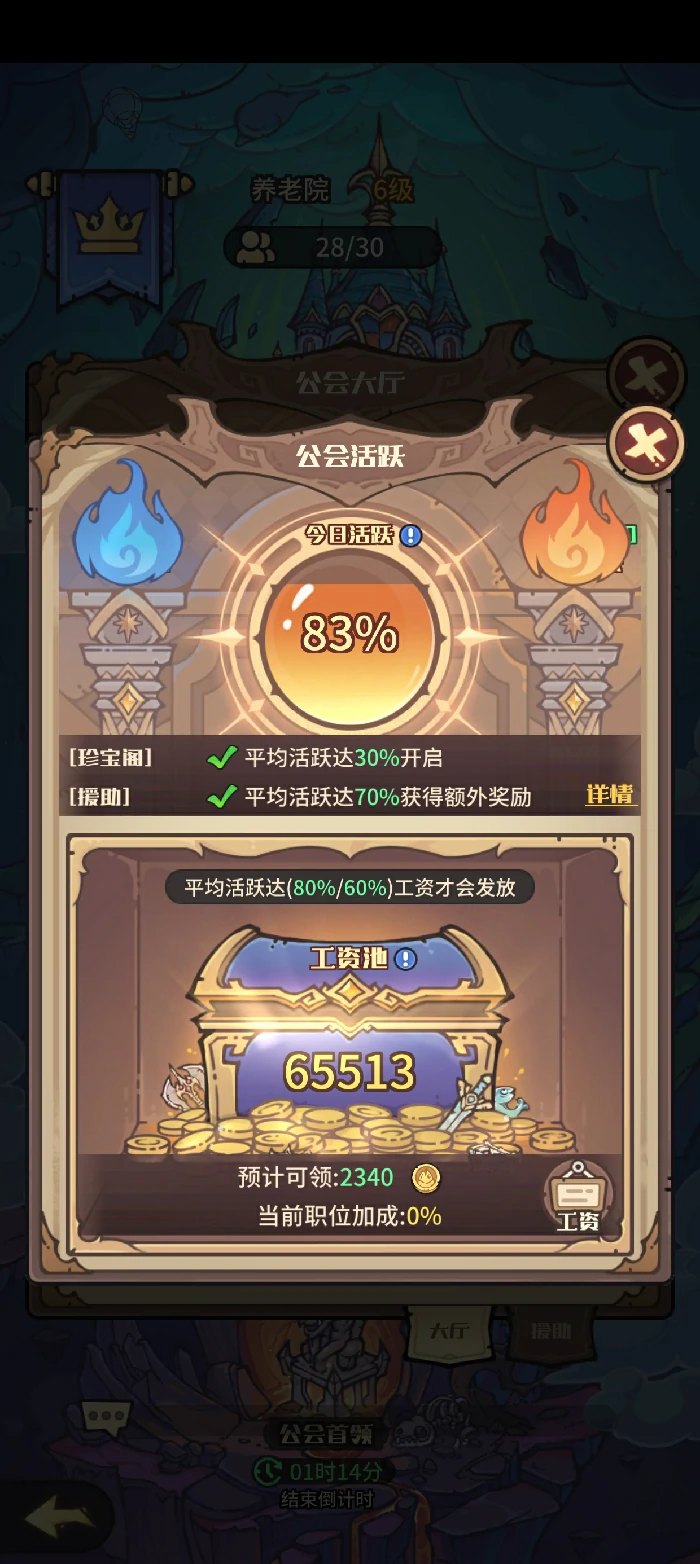The height and width of the screenshot is (1564, 700).
Task: Open the 今日活跃 info icon
Action: [x=411, y=536]
